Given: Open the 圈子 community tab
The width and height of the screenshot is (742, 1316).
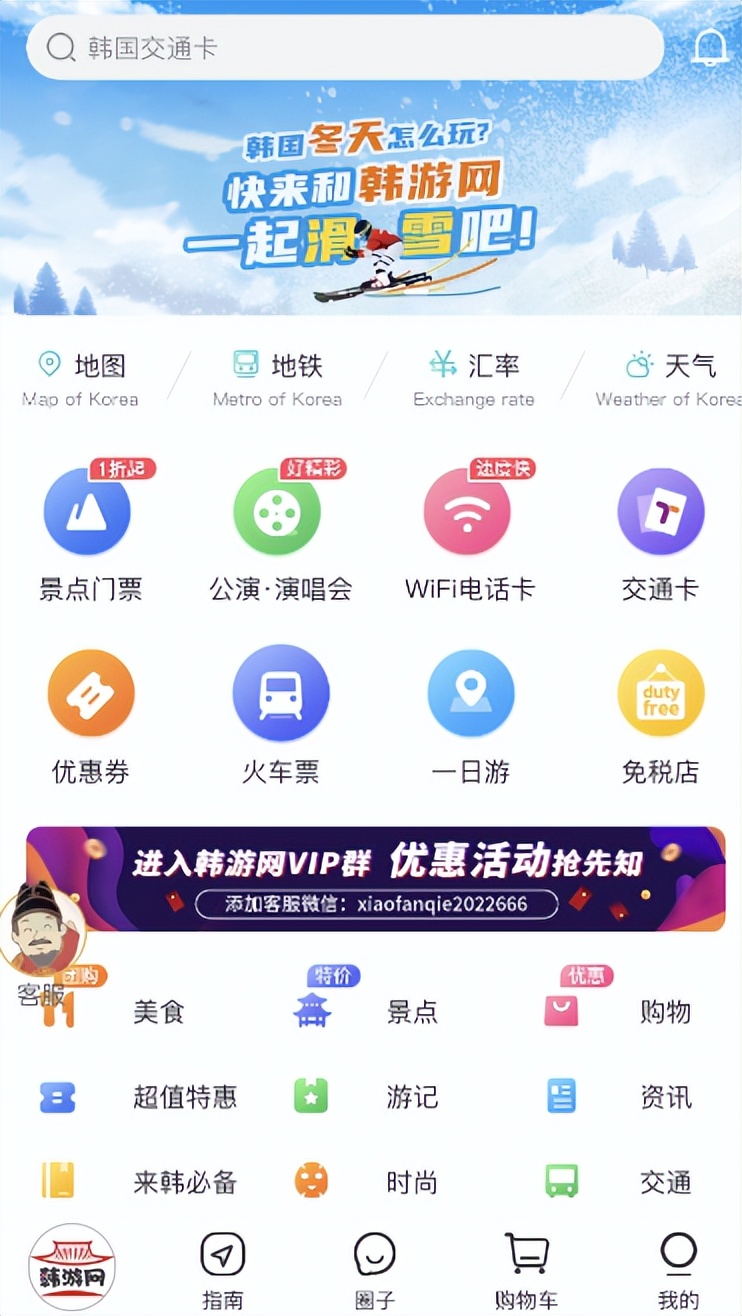Looking at the screenshot, I should [x=375, y=1262].
